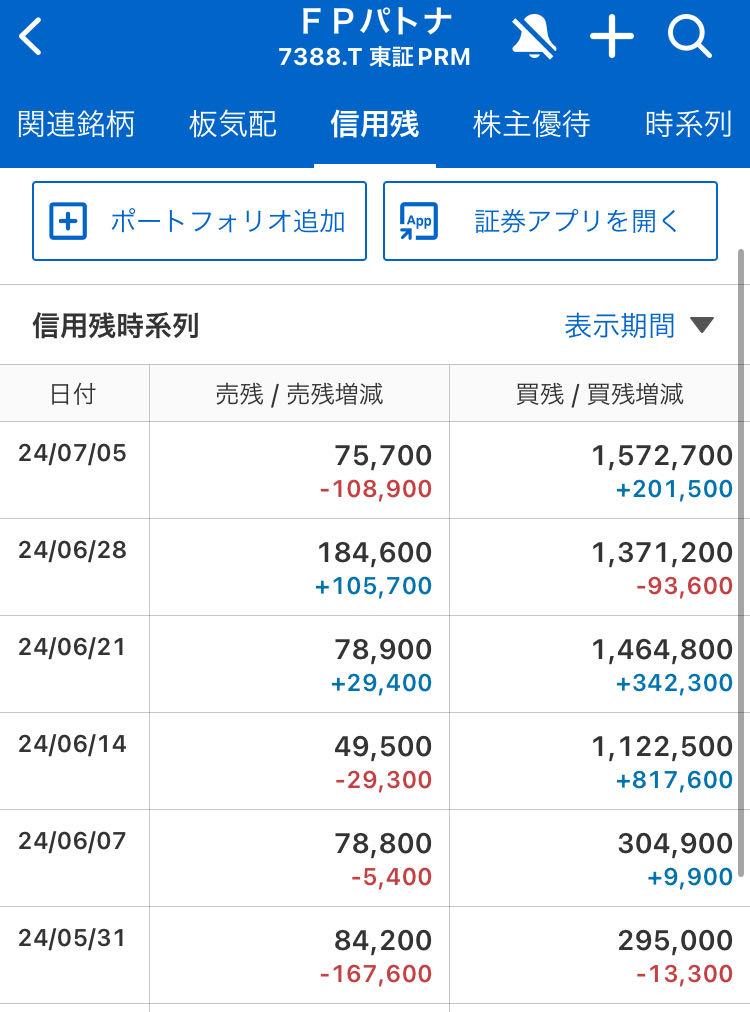Viewport: 750px width, 1012px height.
Task: Open the search magnifier icon
Action: click(688, 38)
